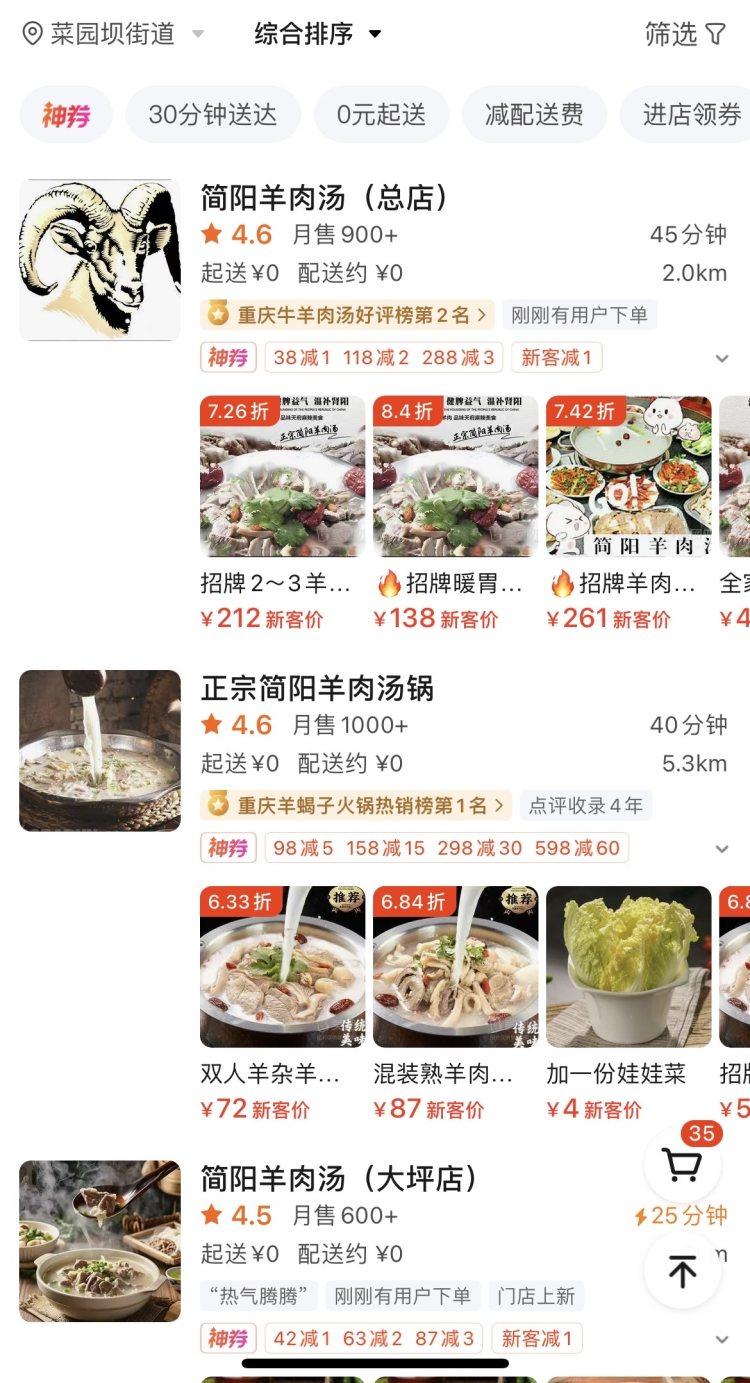Open the 菜园坝街道 location selector
The width and height of the screenshot is (750, 1383).
tap(112, 34)
